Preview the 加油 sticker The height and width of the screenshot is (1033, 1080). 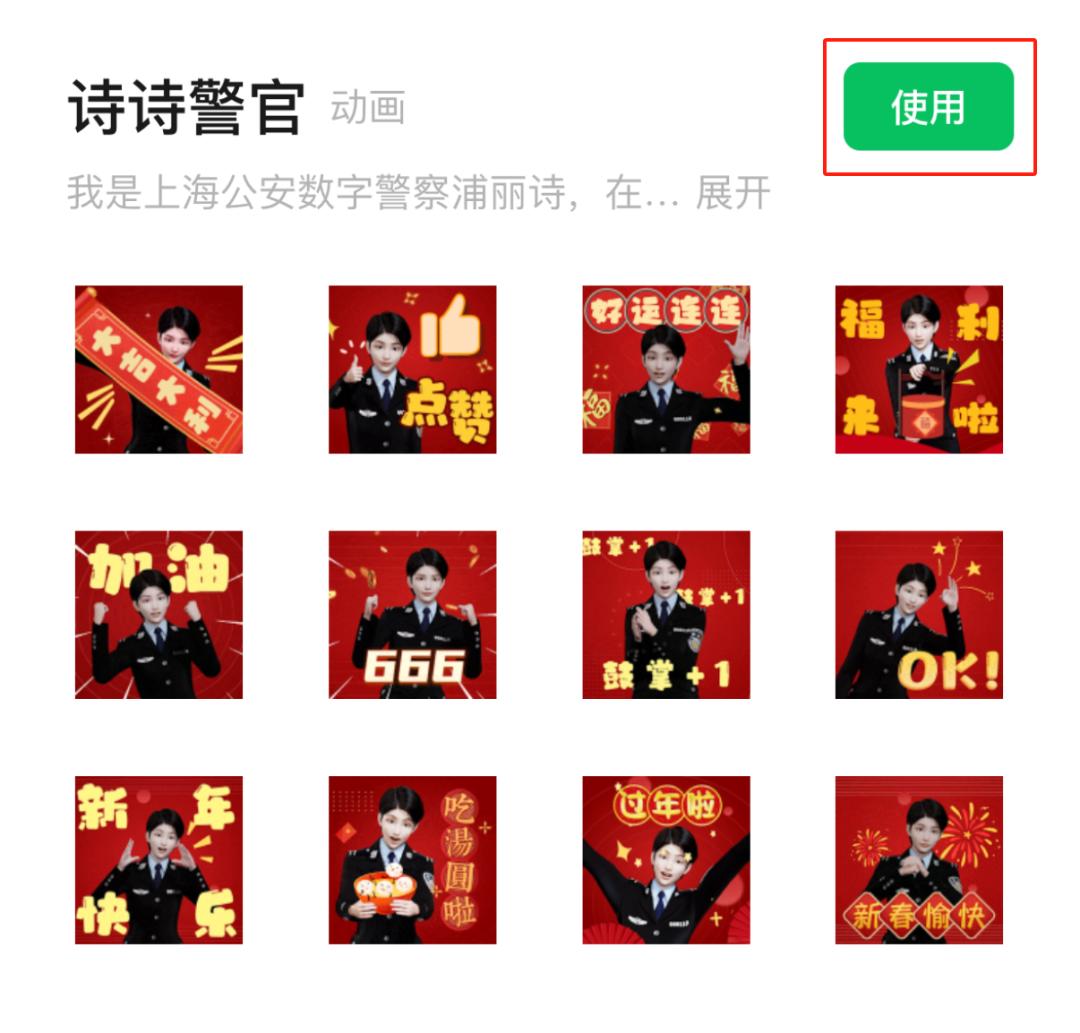tap(159, 614)
